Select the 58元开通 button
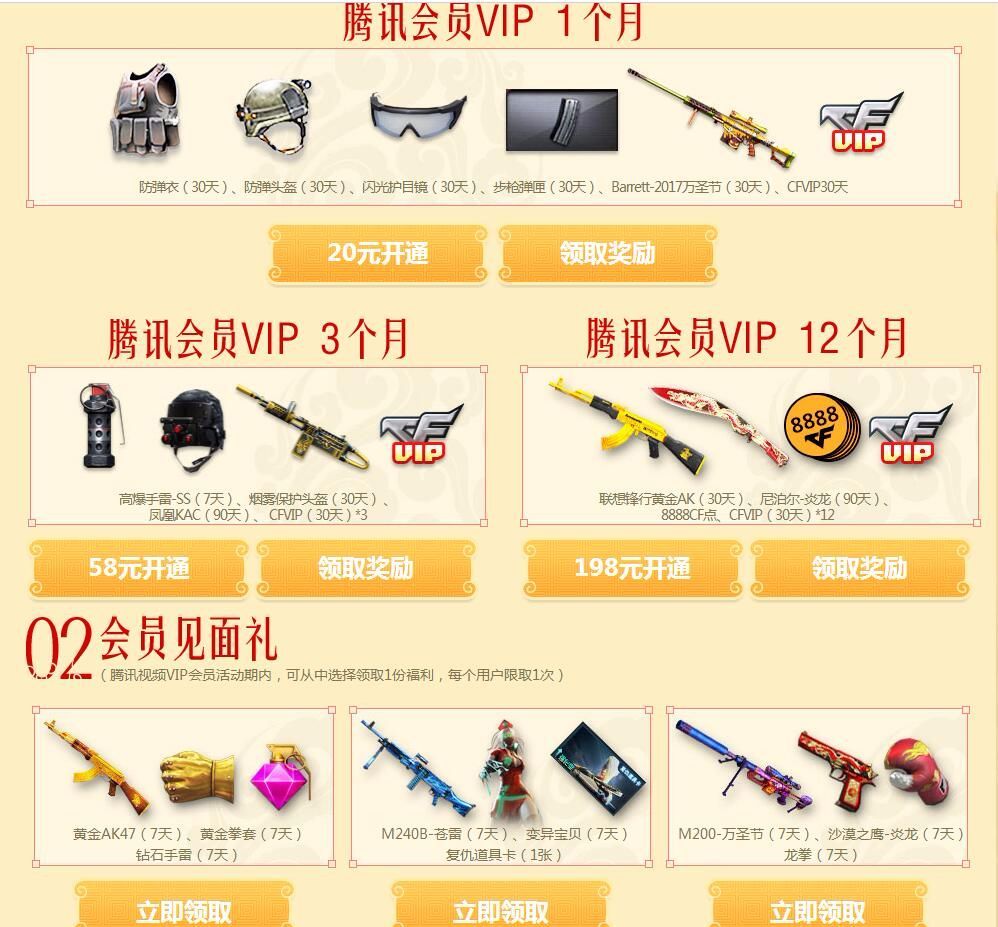Image resolution: width=998 pixels, height=927 pixels. pyautogui.click(x=139, y=569)
